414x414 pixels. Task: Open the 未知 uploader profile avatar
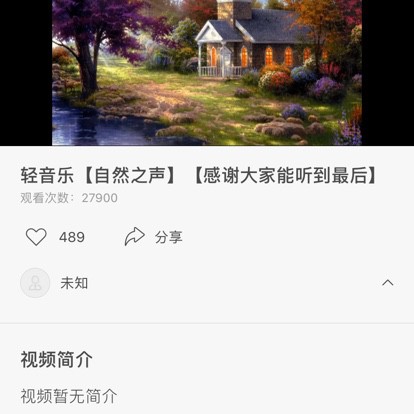(x=35, y=283)
